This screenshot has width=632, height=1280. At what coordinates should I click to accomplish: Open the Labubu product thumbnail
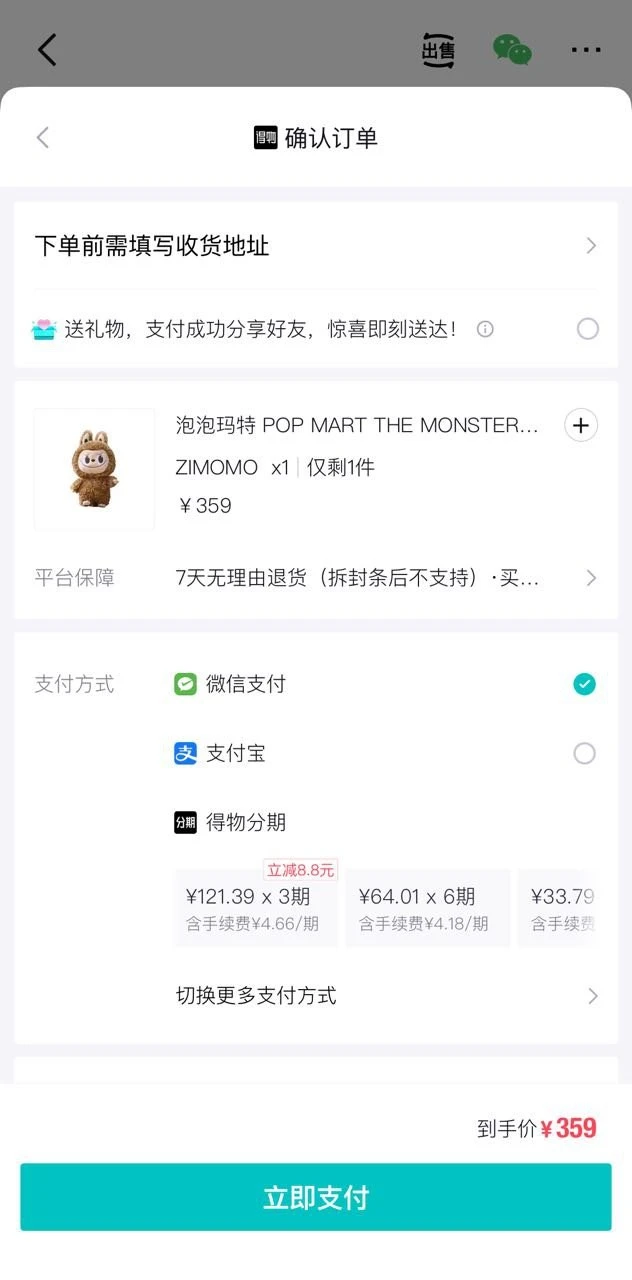(94, 469)
